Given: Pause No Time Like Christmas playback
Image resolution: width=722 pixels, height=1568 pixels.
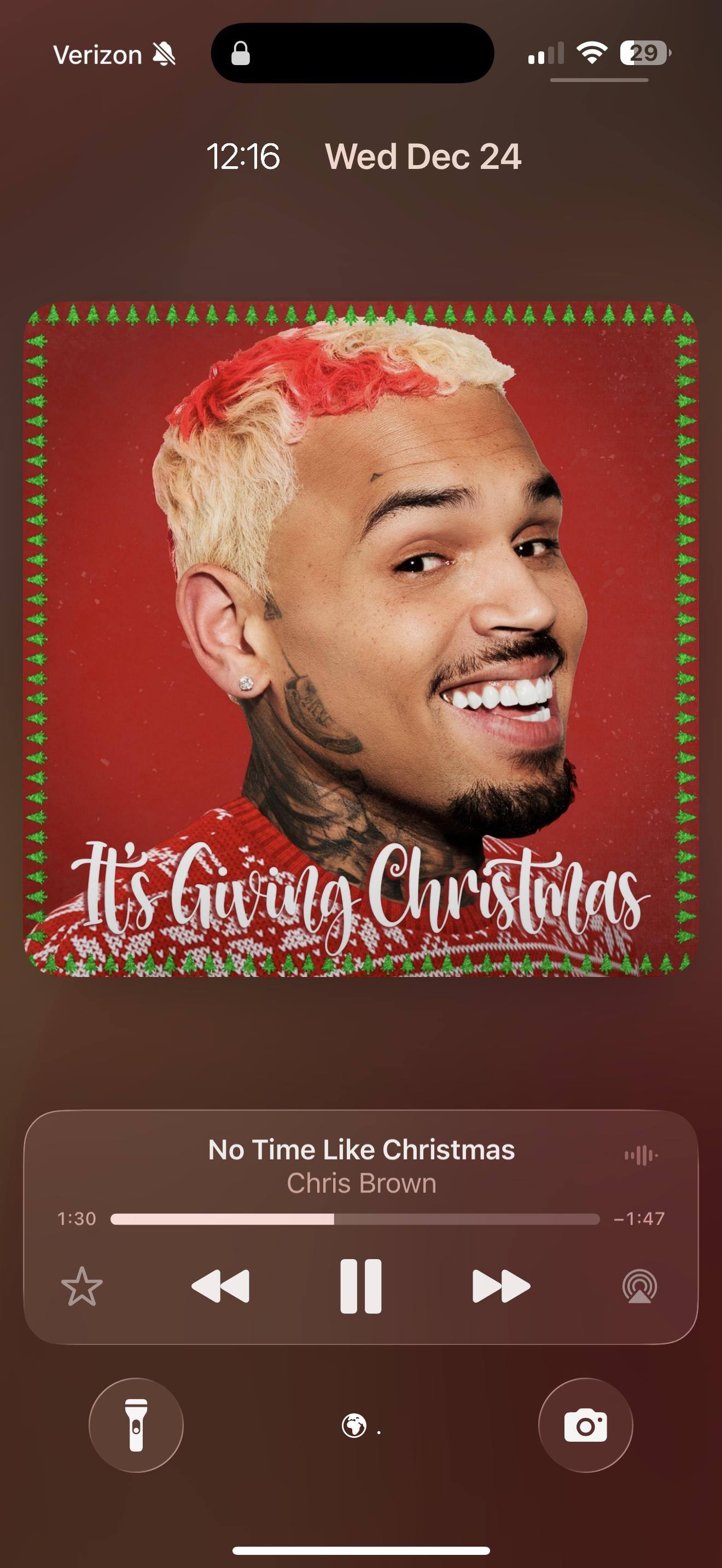Looking at the screenshot, I should tap(360, 1285).
